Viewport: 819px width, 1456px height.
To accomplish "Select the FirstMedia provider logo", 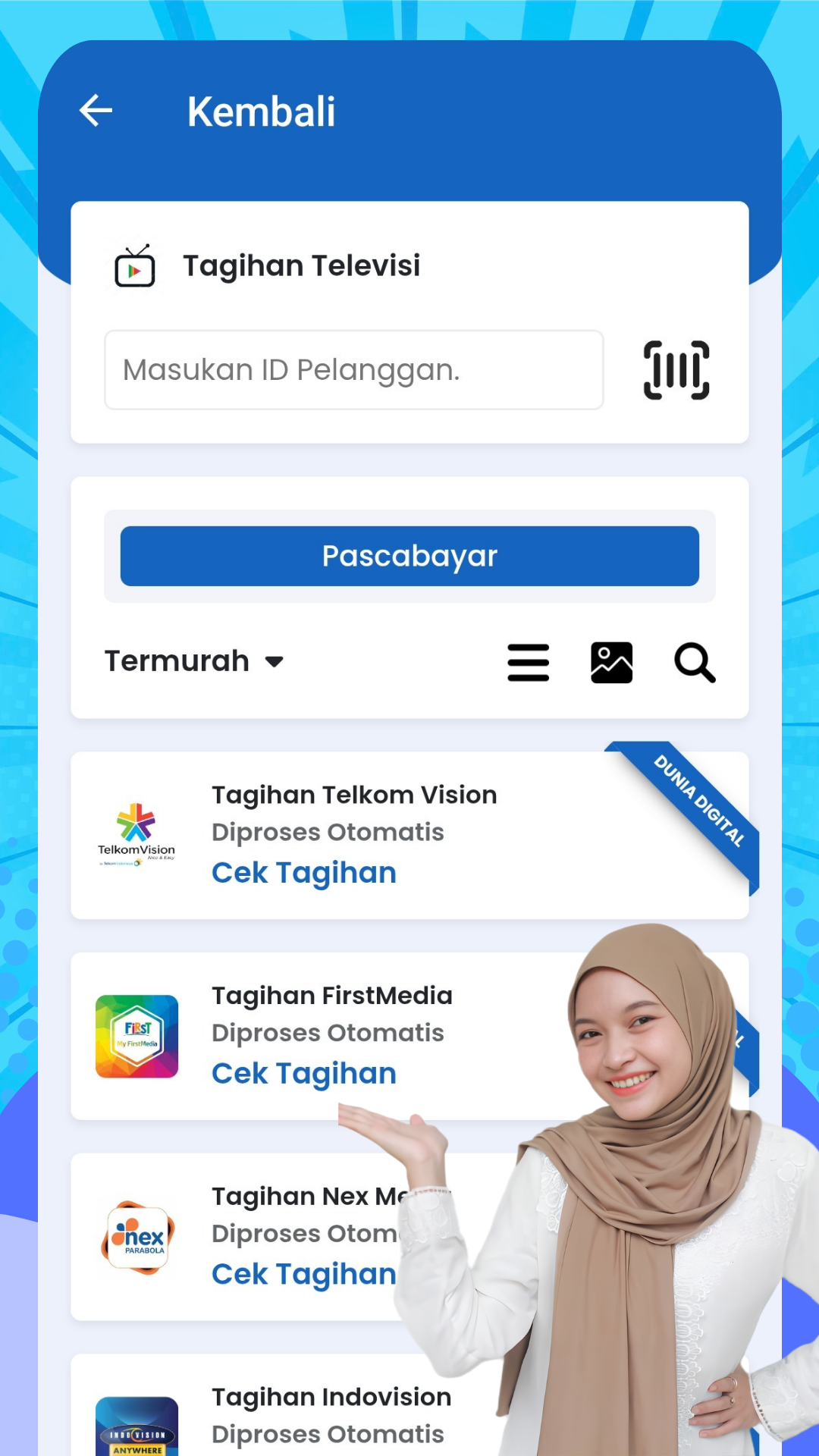I will (x=136, y=1035).
